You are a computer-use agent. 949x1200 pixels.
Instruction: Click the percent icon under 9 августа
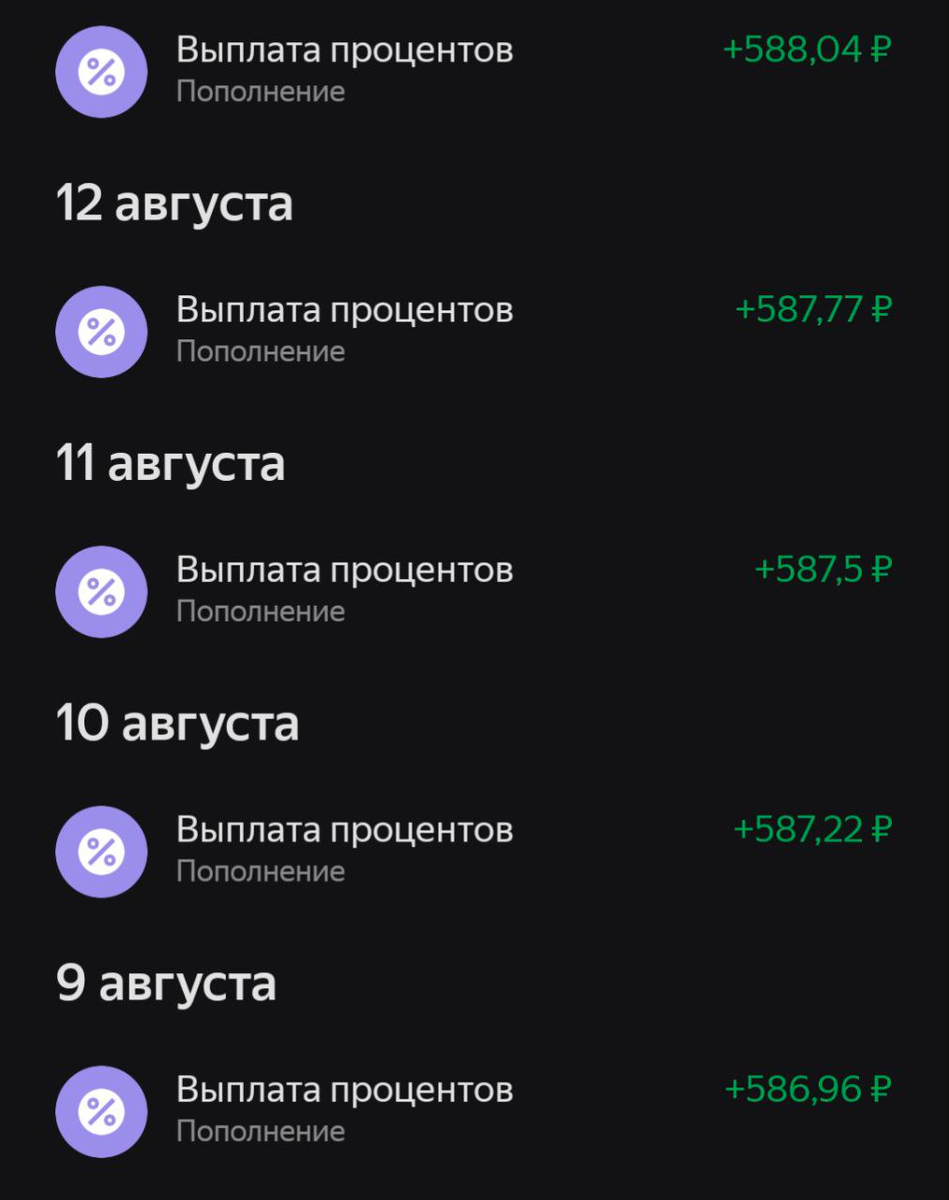pyautogui.click(x=102, y=1111)
